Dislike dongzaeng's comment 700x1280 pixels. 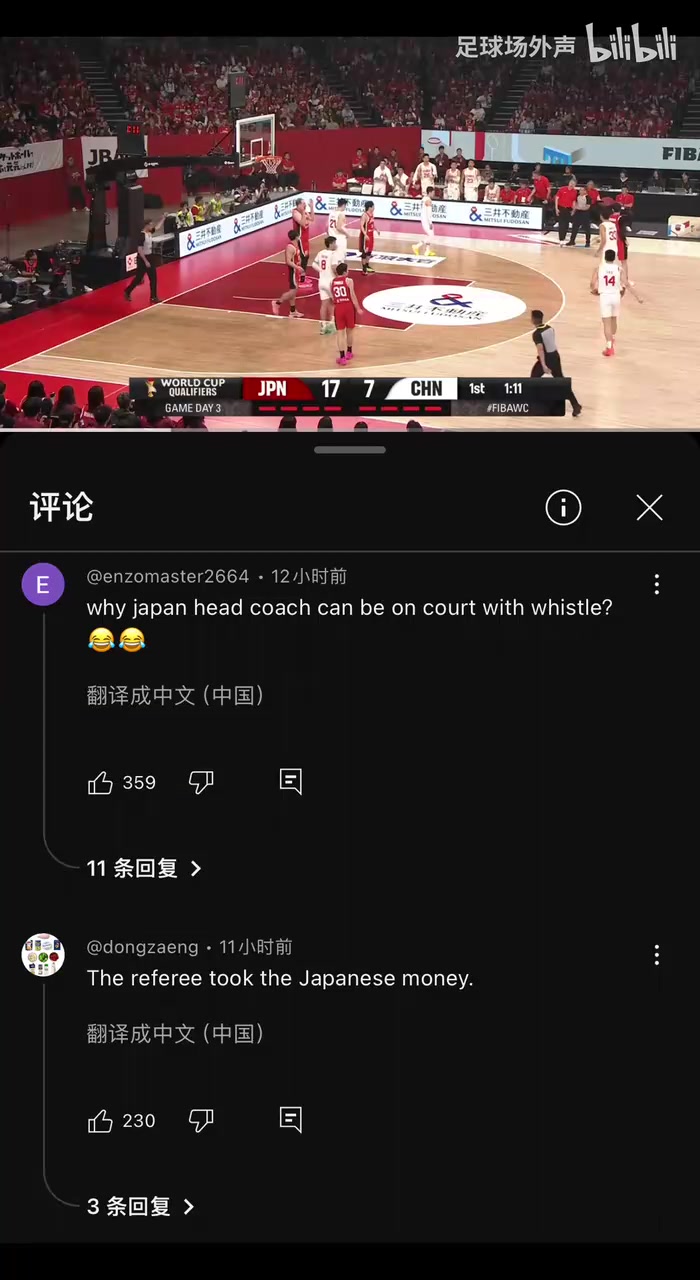click(x=201, y=1121)
